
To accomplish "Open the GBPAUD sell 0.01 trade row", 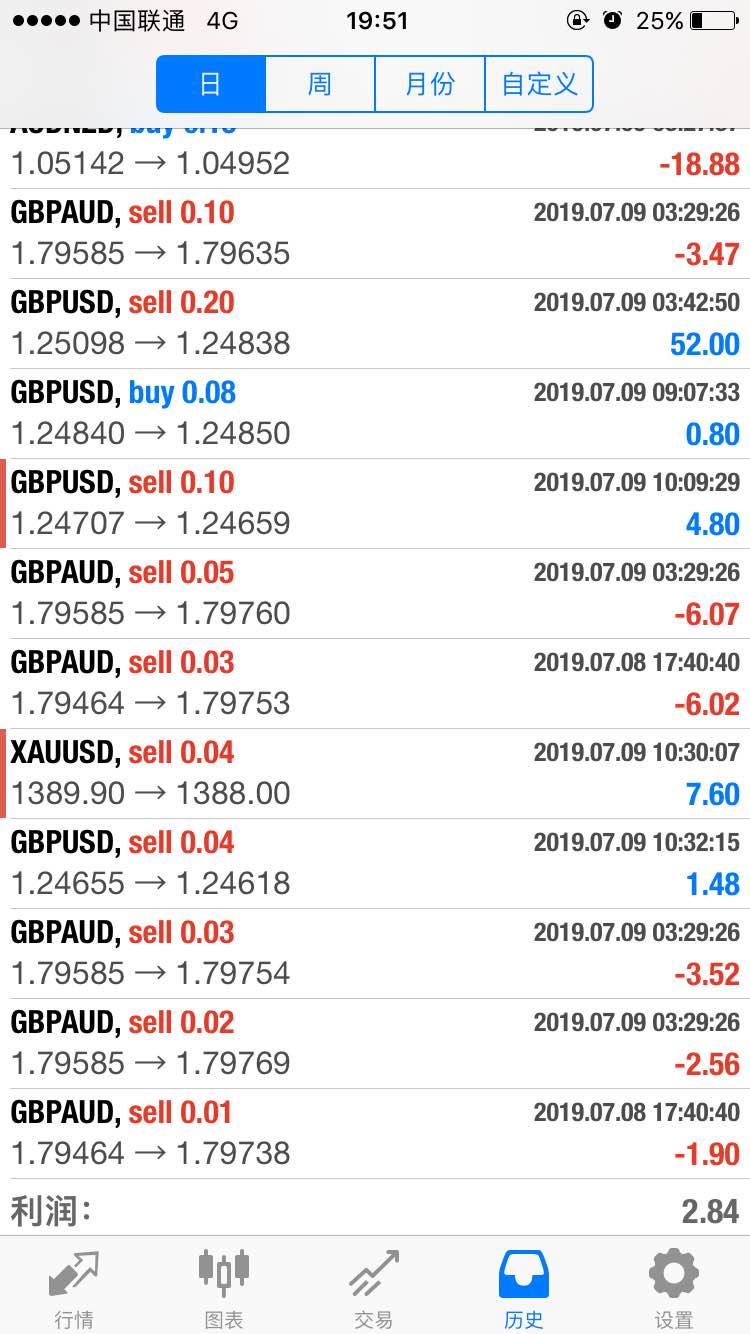I will pyautogui.click(x=375, y=1134).
